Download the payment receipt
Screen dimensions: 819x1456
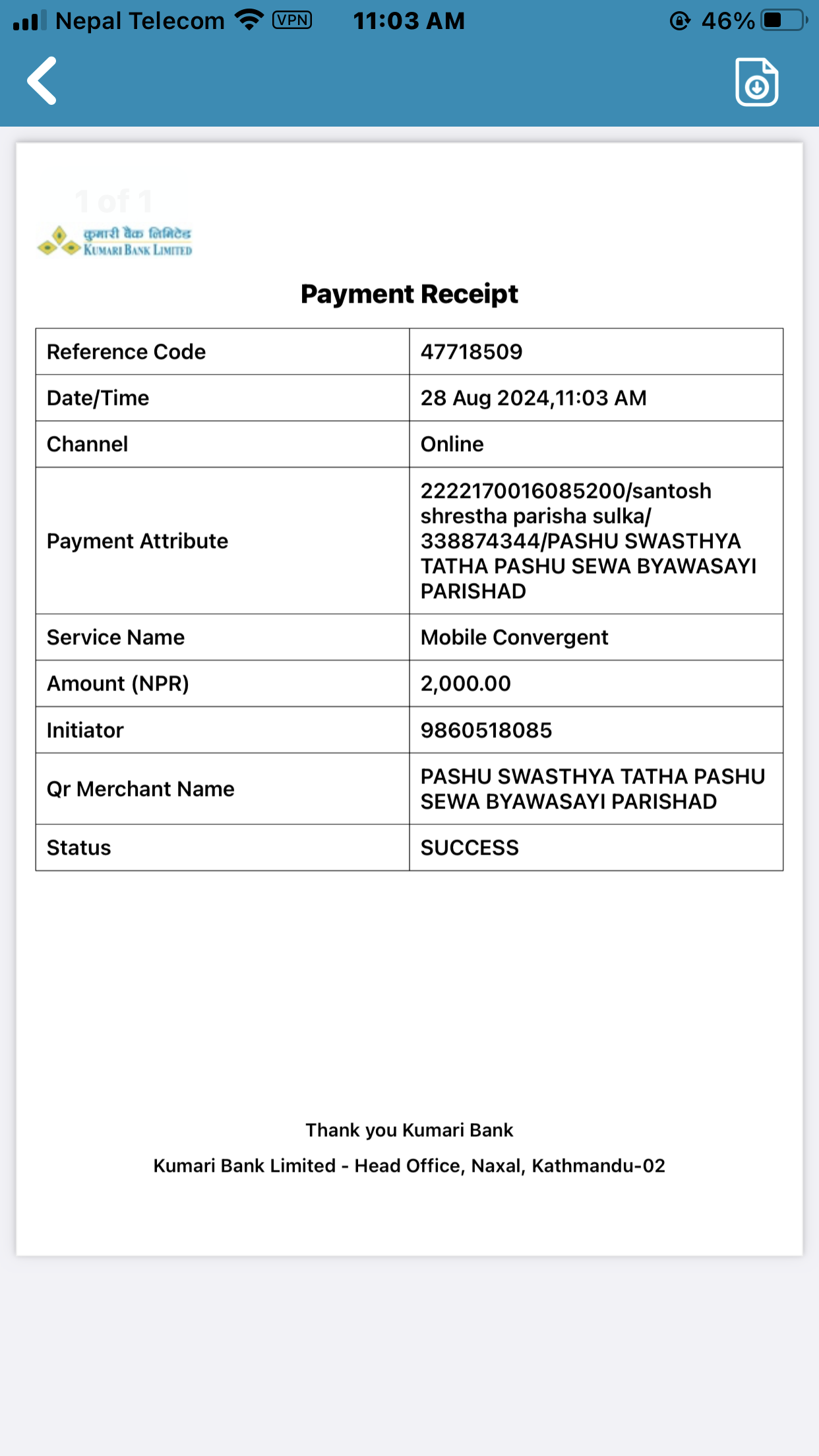pos(756,82)
